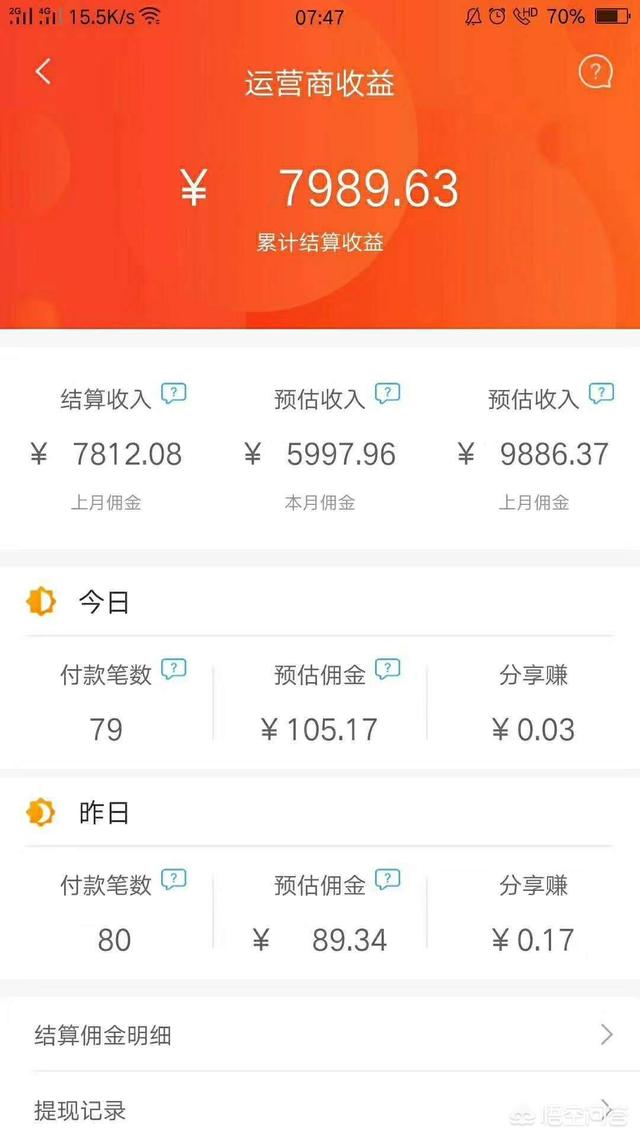The image size is (640, 1138).
Task: Open 提现记录 row
Action: point(320,1108)
